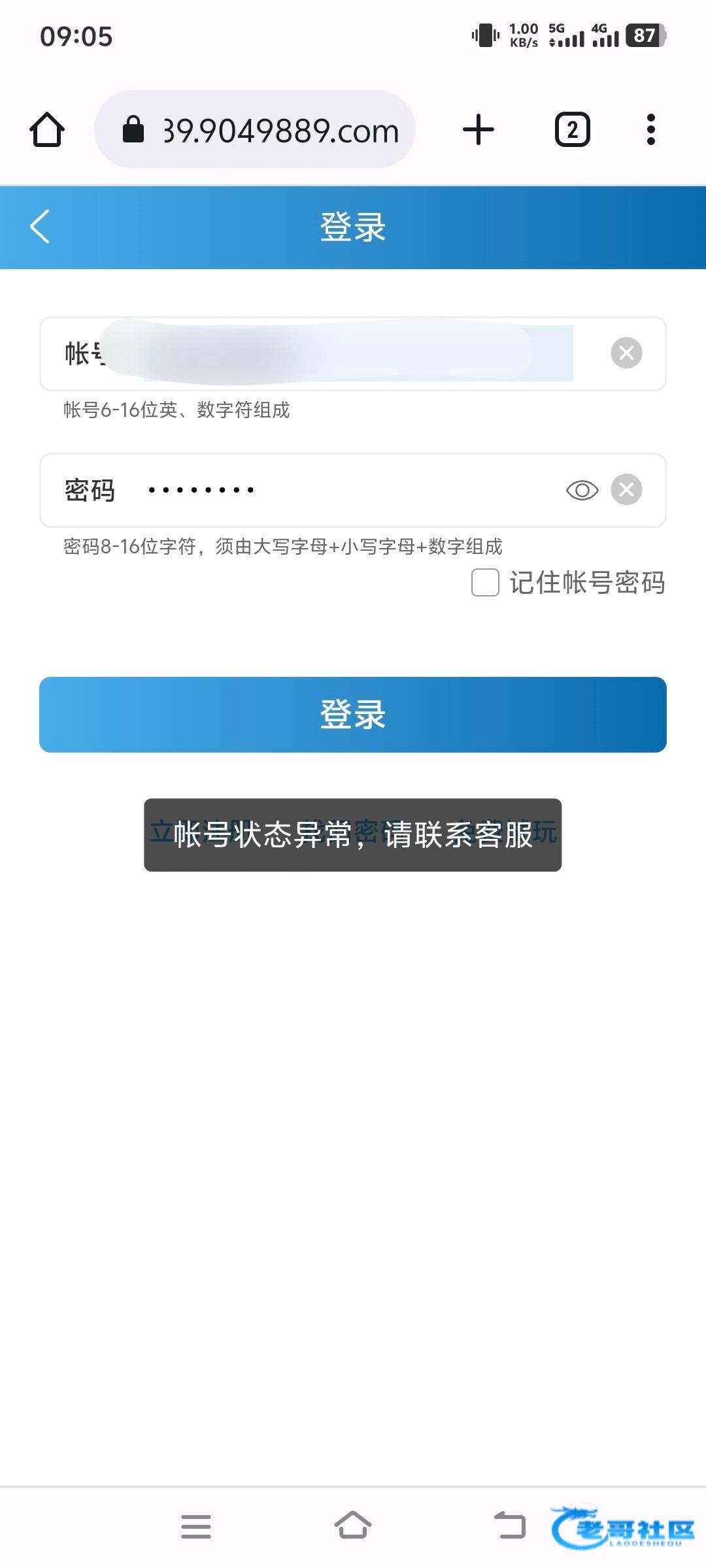The width and height of the screenshot is (706, 1568).
Task: Go to the system home screen
Action: (353, 1527)
